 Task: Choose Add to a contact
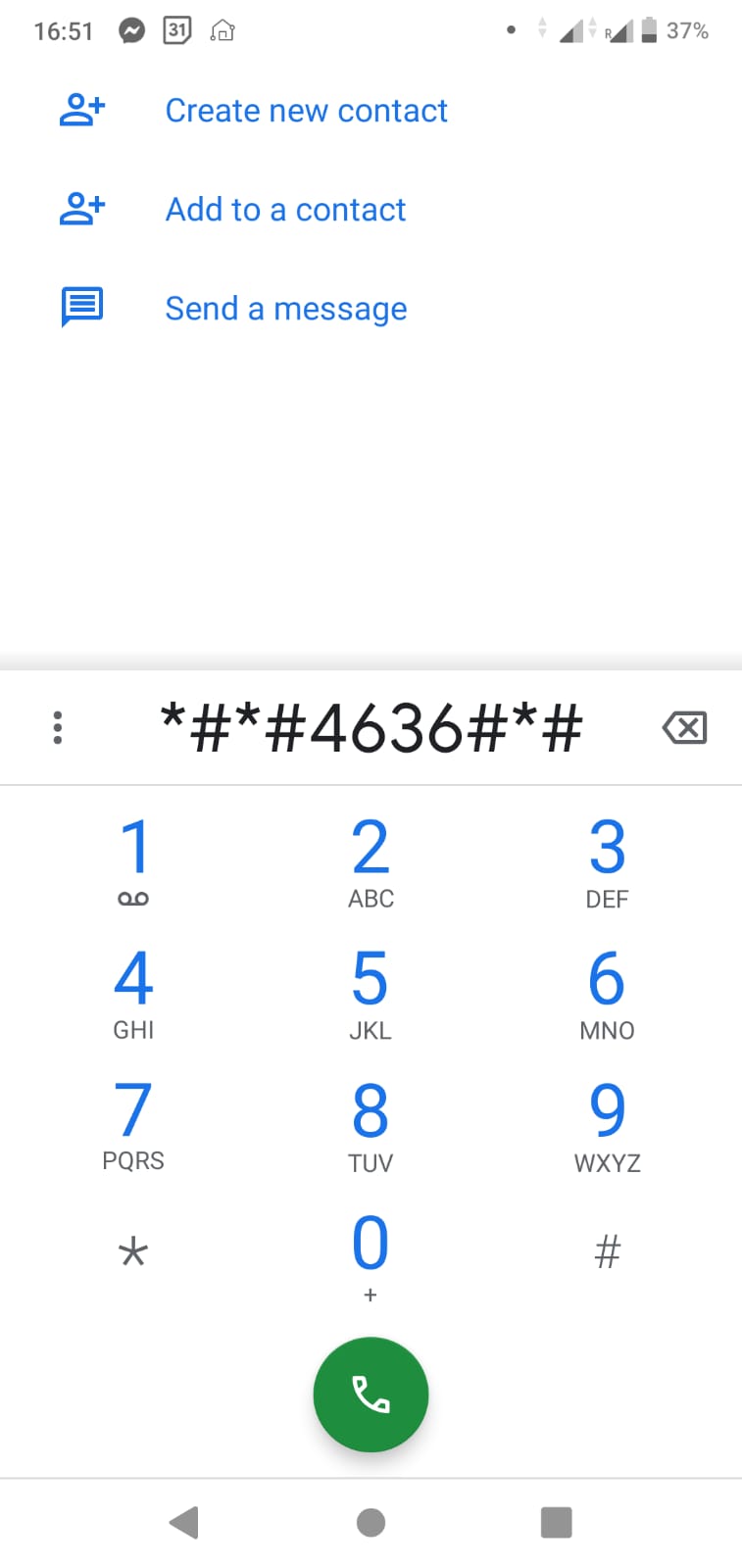coord(371,210)
